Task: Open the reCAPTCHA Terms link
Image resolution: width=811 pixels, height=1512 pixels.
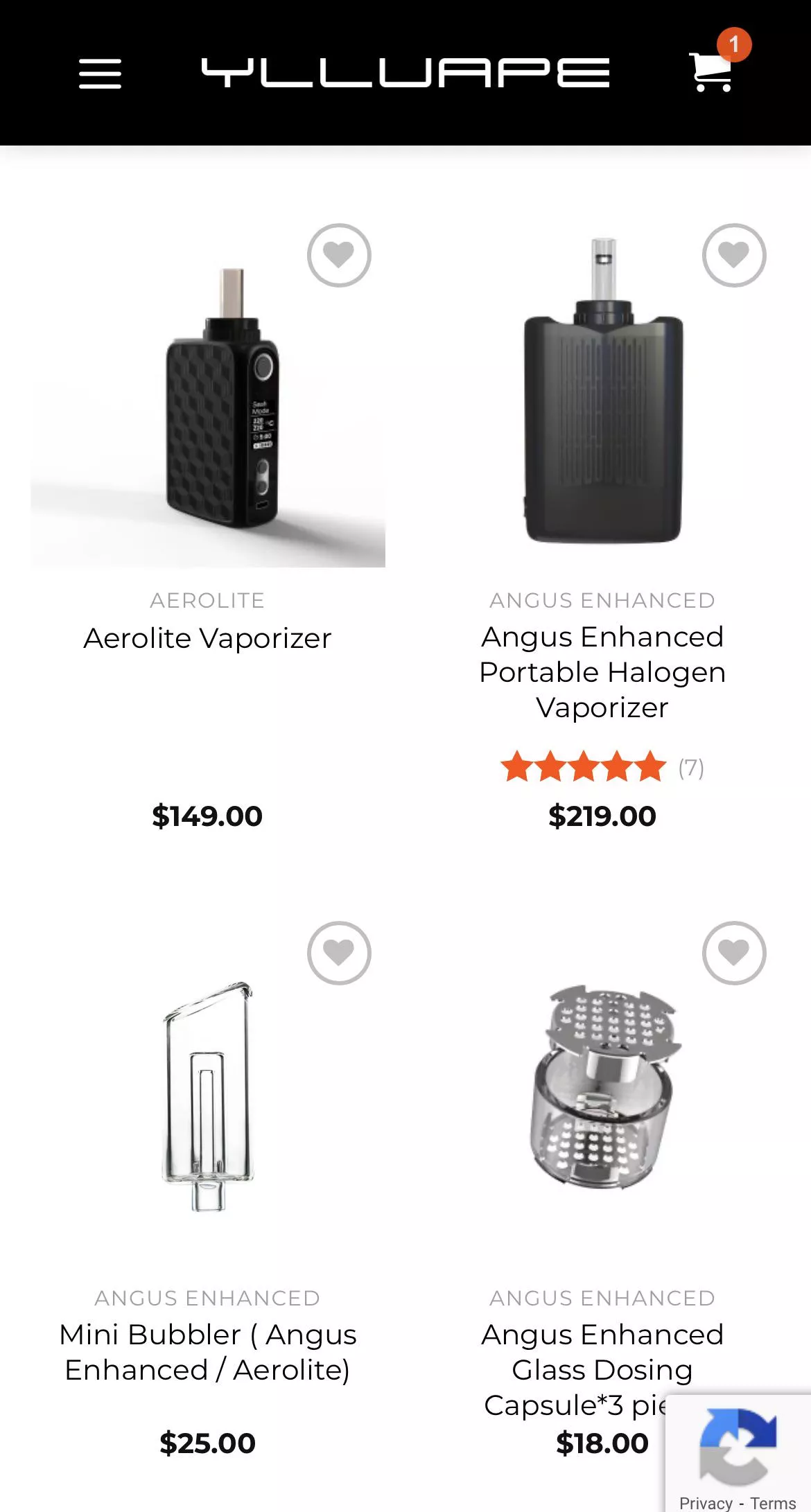Action: [773, 1503]
